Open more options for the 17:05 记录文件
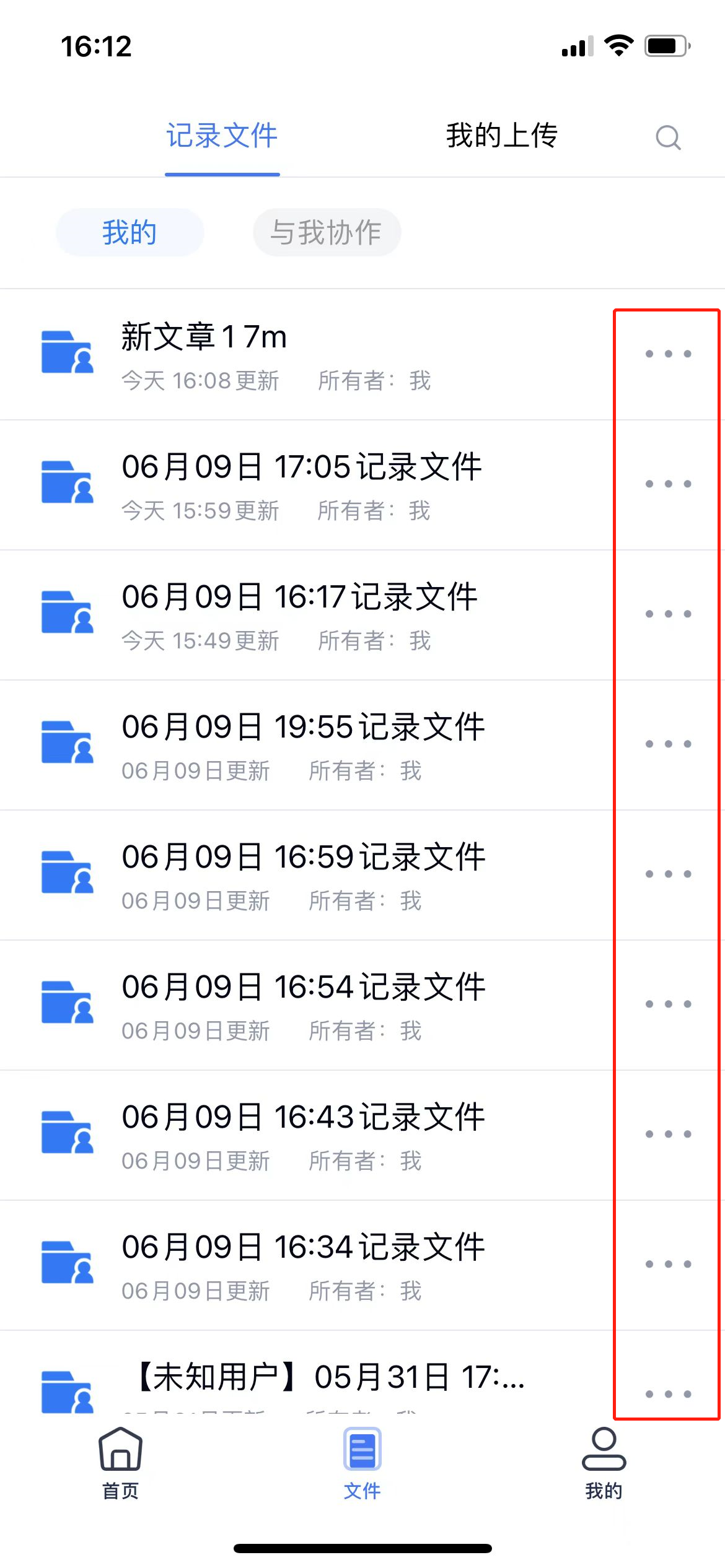This screenshot has width=725, height=1568. tap(668, 484)
